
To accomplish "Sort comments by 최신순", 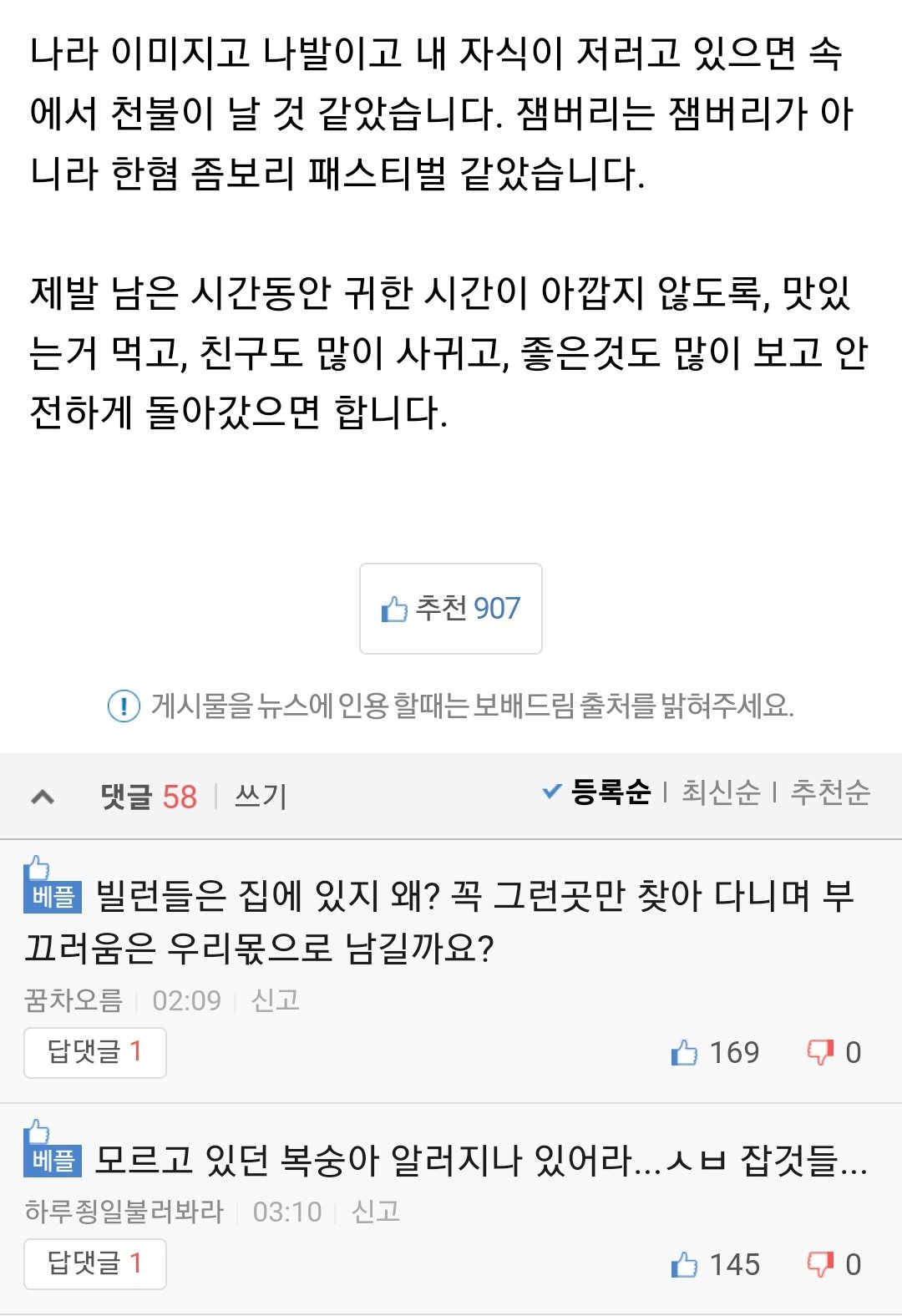I will [x=721, y=792].
